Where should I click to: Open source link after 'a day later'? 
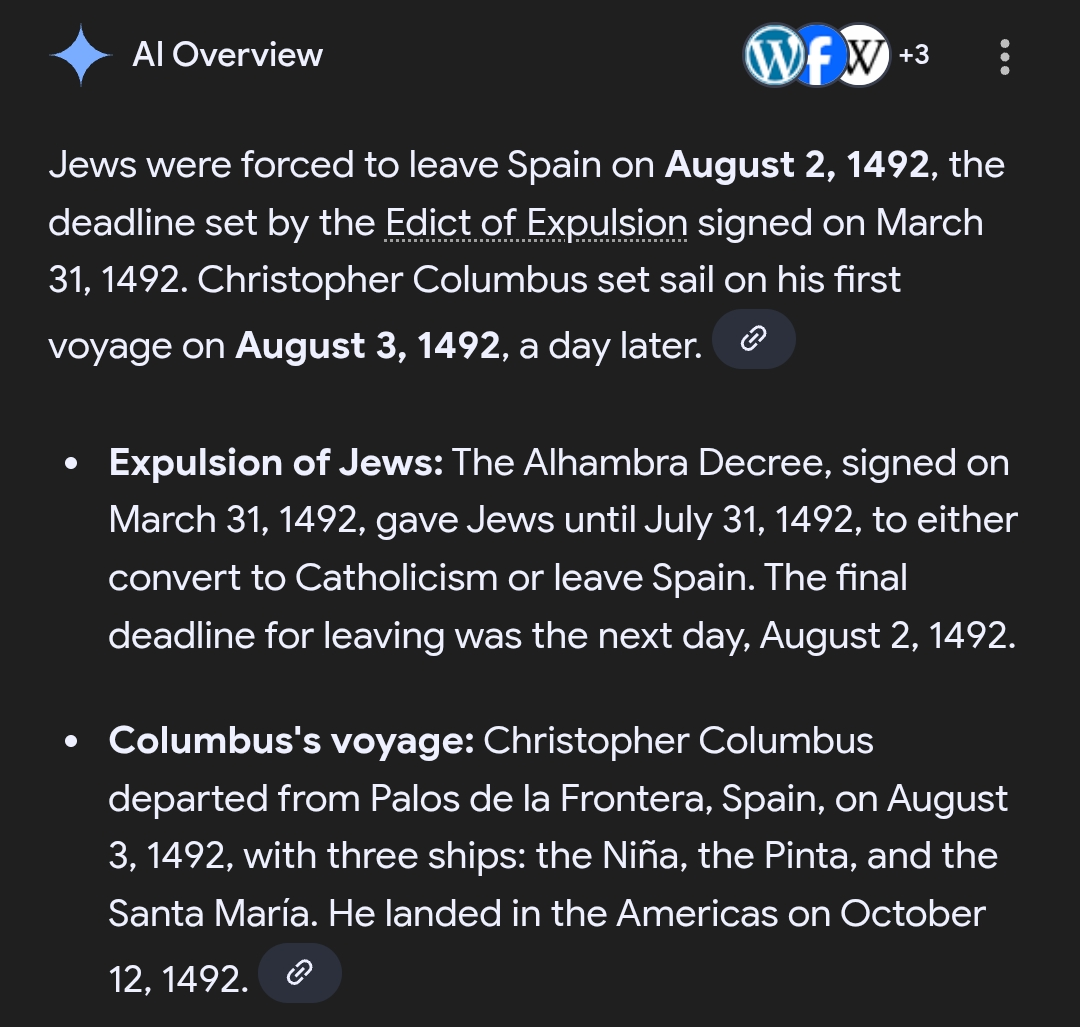tap(753, 340)
